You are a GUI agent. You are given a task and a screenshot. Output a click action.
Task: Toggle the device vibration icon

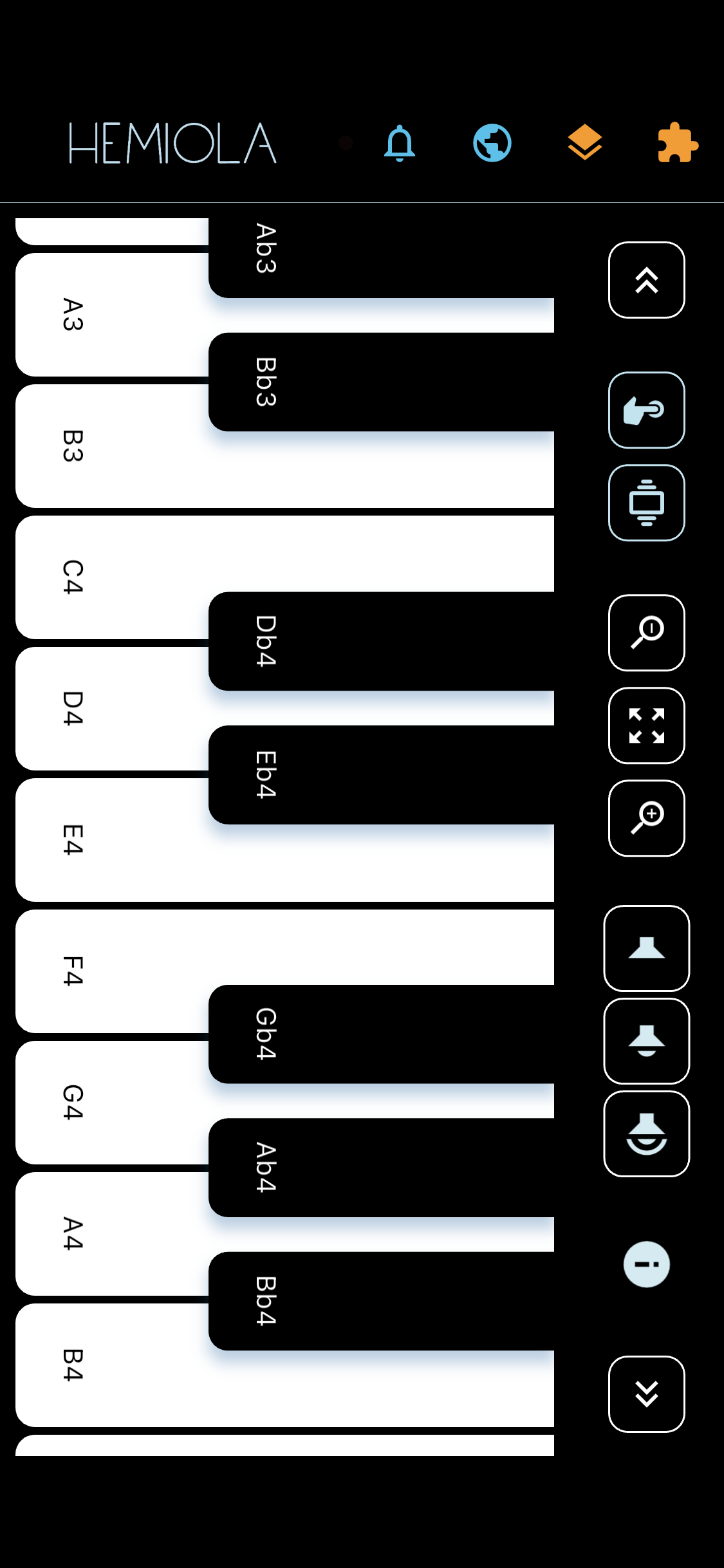point(646,503)
